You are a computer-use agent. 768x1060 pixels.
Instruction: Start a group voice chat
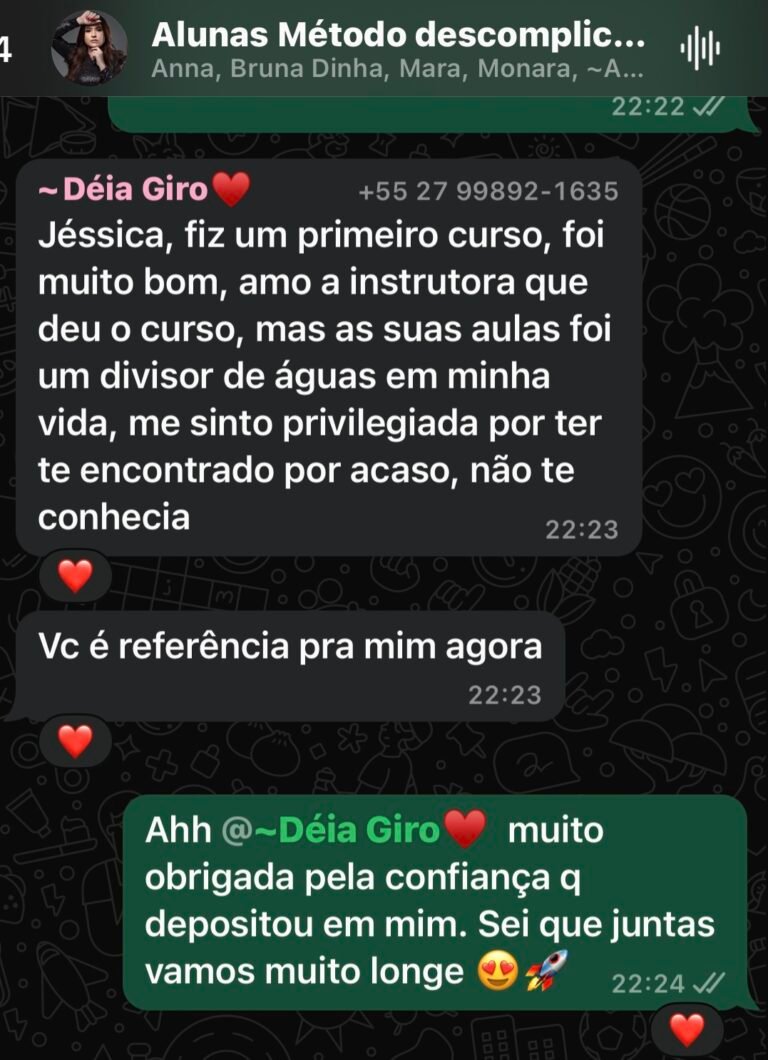pyautogui.click(x=701, y=48)
